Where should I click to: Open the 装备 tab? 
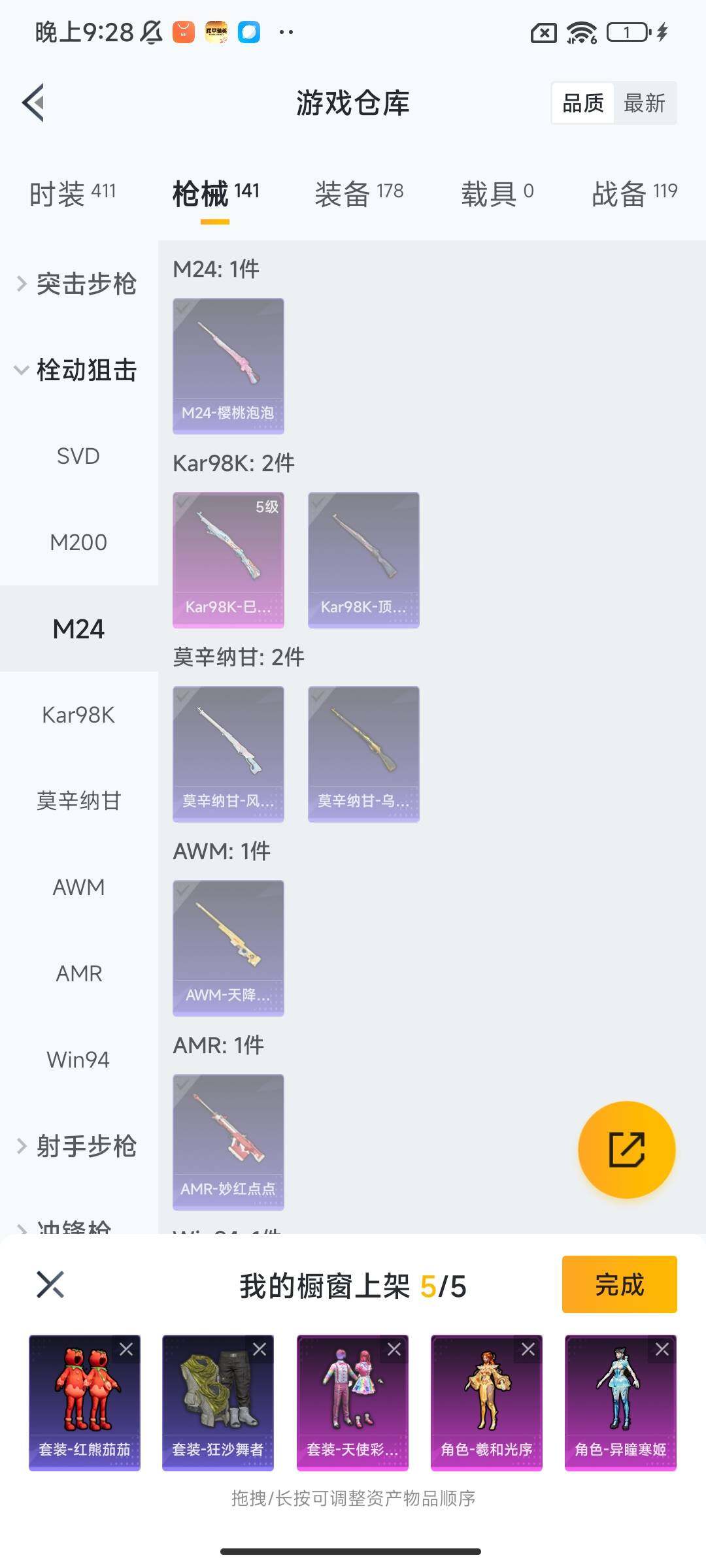(x=358, y=193)
